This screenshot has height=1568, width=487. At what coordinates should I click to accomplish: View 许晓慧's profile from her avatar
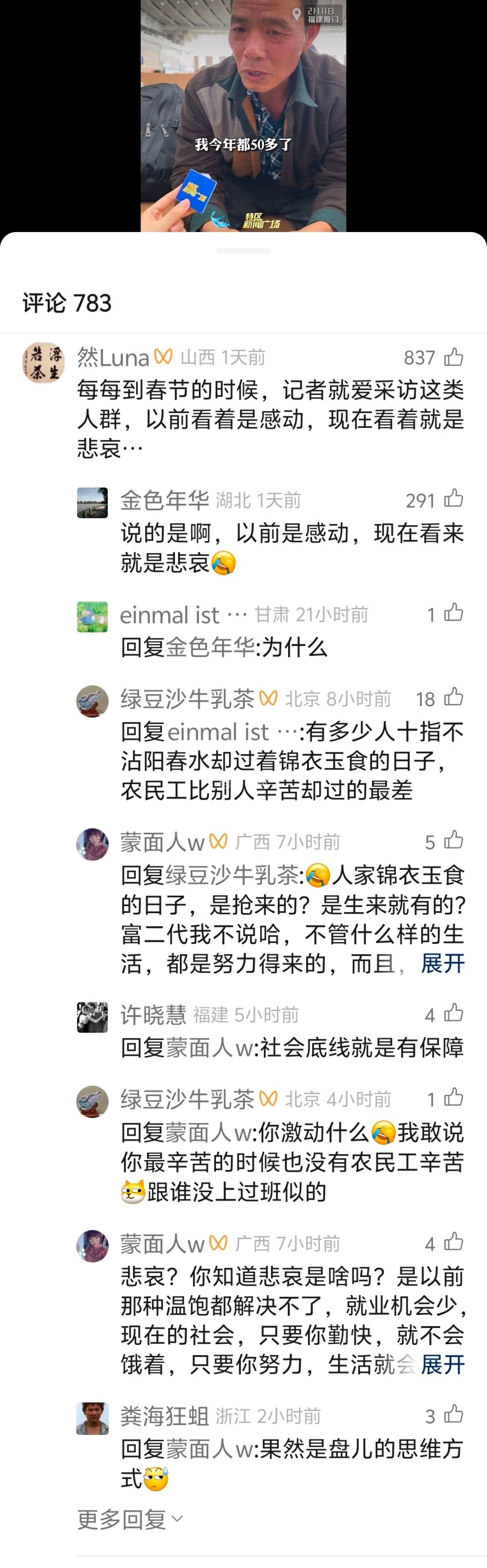click(x=92, y=1017)
